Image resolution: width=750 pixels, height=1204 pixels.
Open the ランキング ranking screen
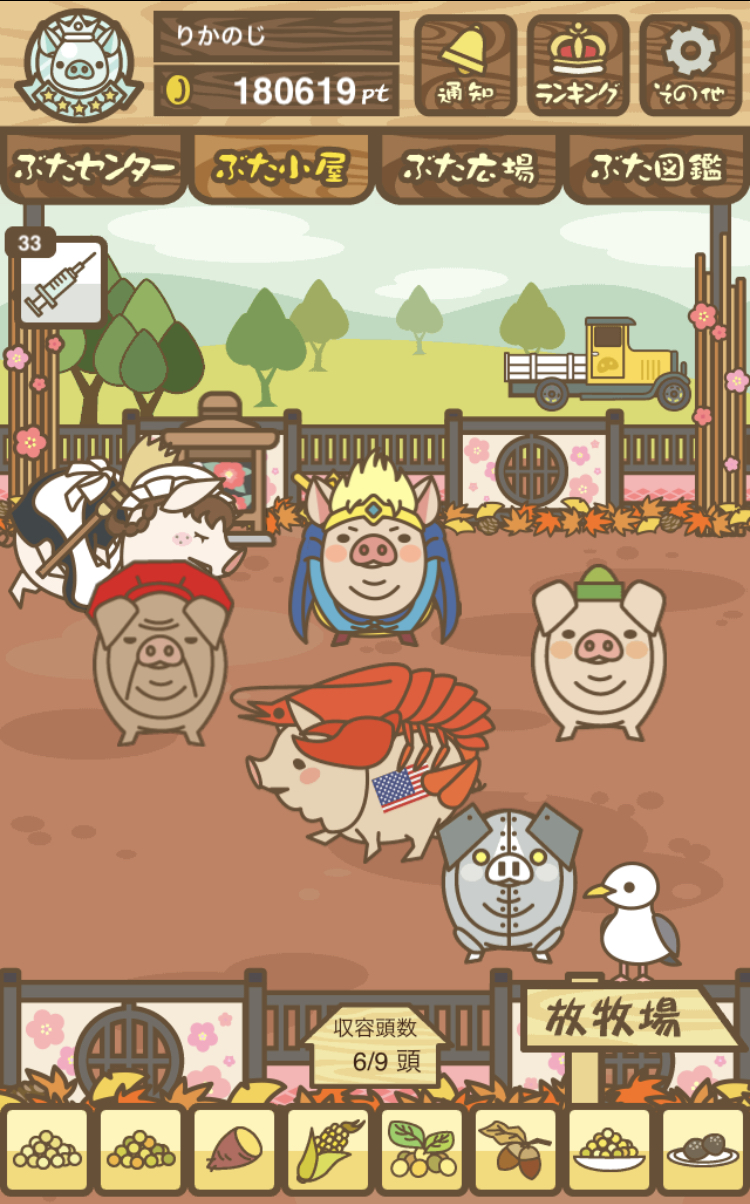pos(578,65)
